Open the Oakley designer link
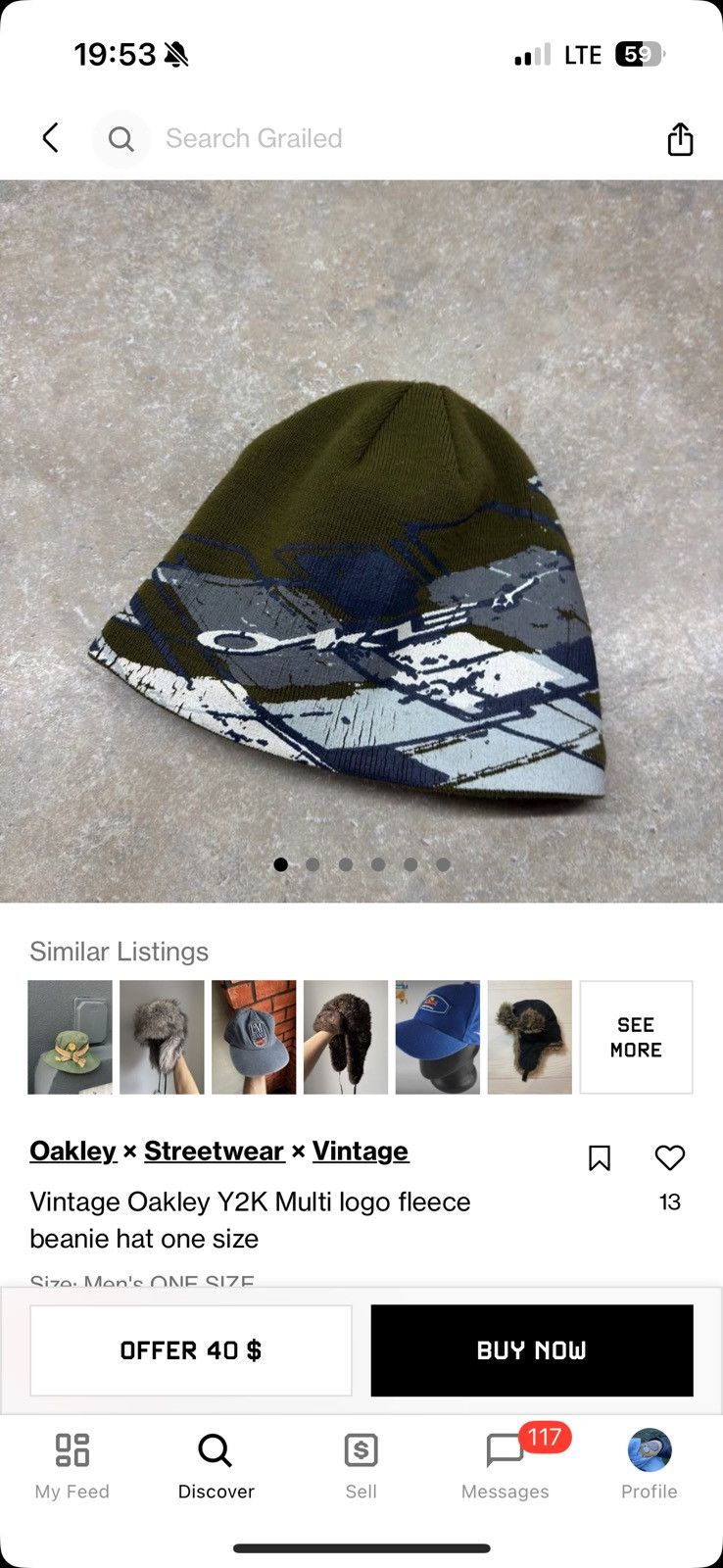 pyautogui.click(x=72, y=1151)
